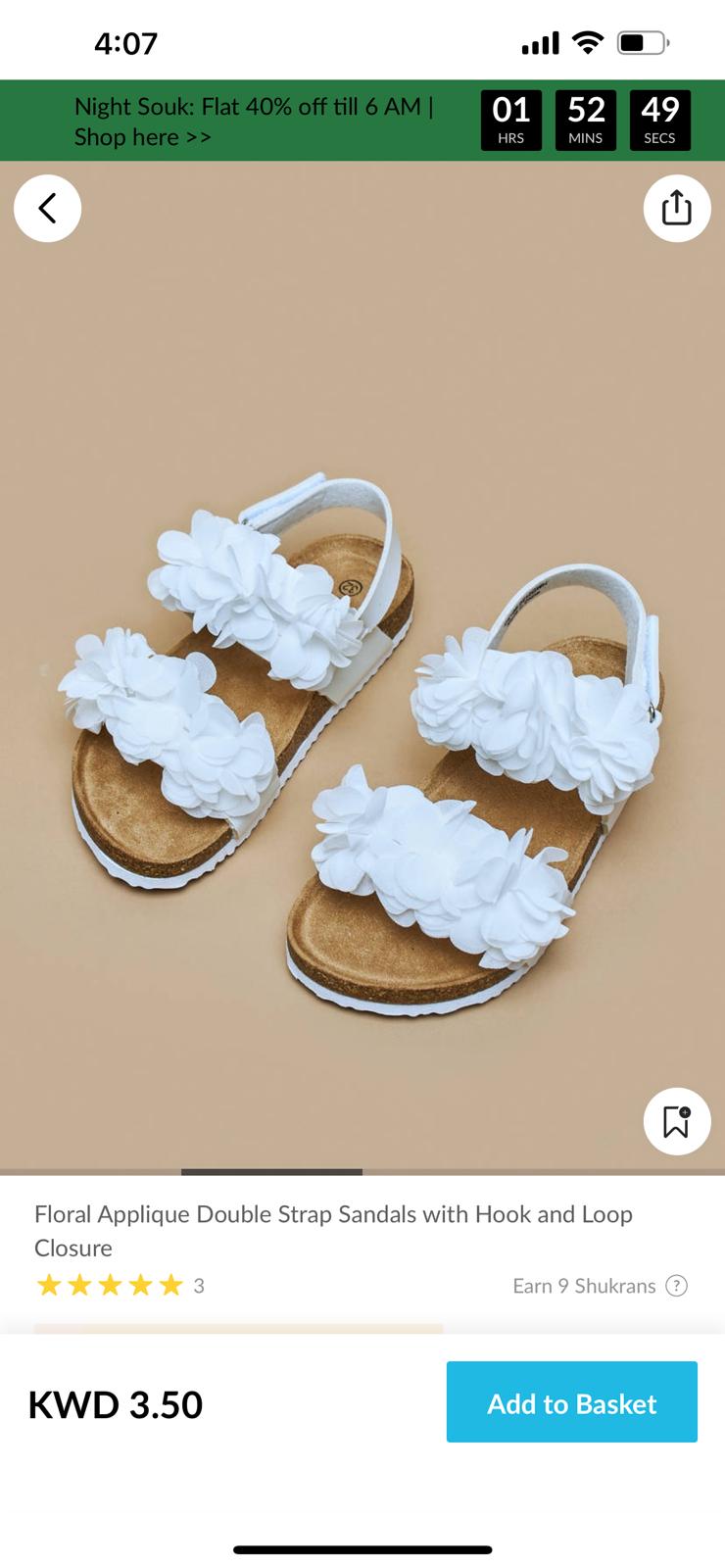
Task: Open Shukrans info help icon
Action: point(676,1286)
